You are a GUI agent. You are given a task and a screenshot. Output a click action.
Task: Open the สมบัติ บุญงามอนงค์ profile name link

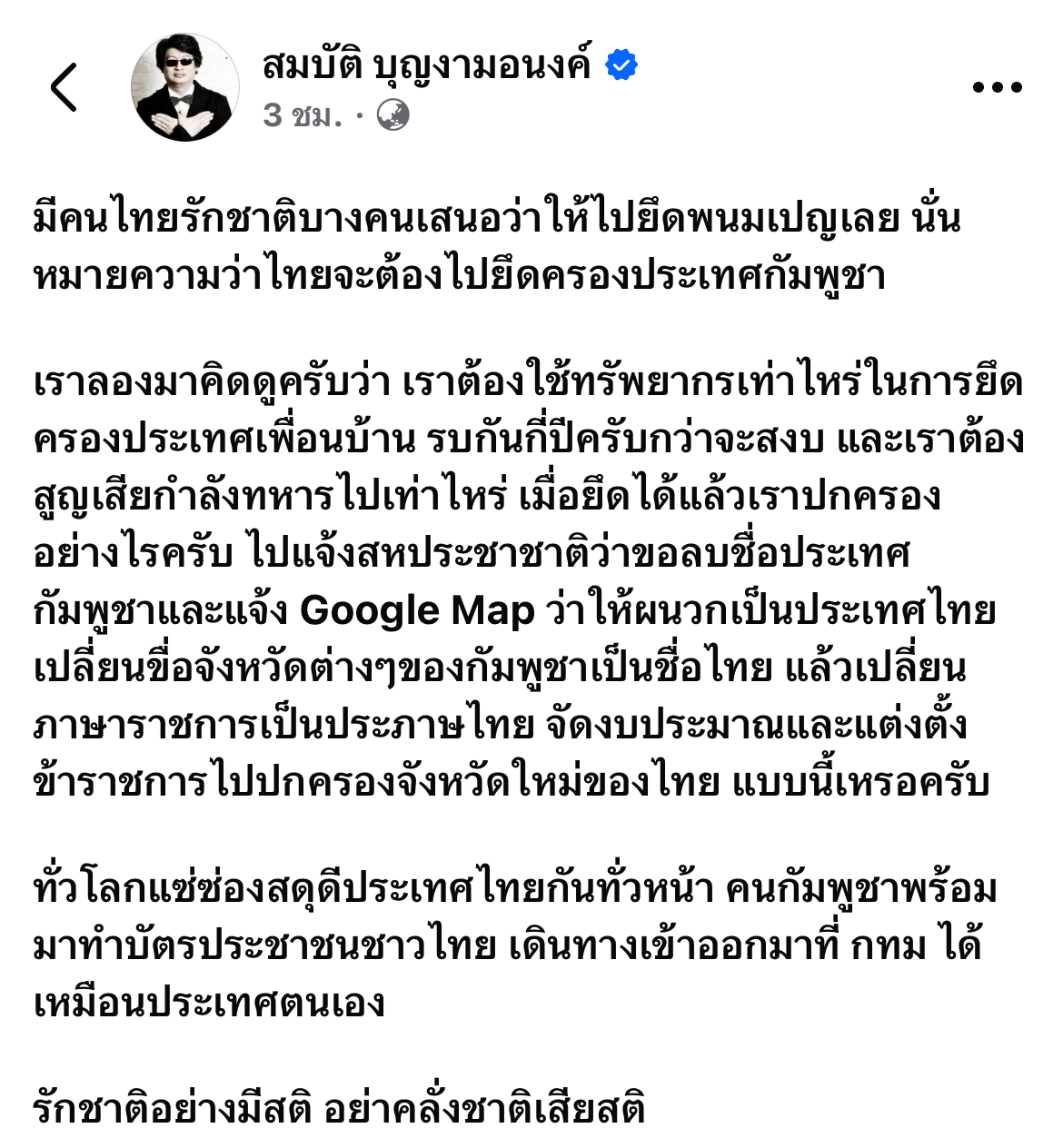click(x=427, y=65)
